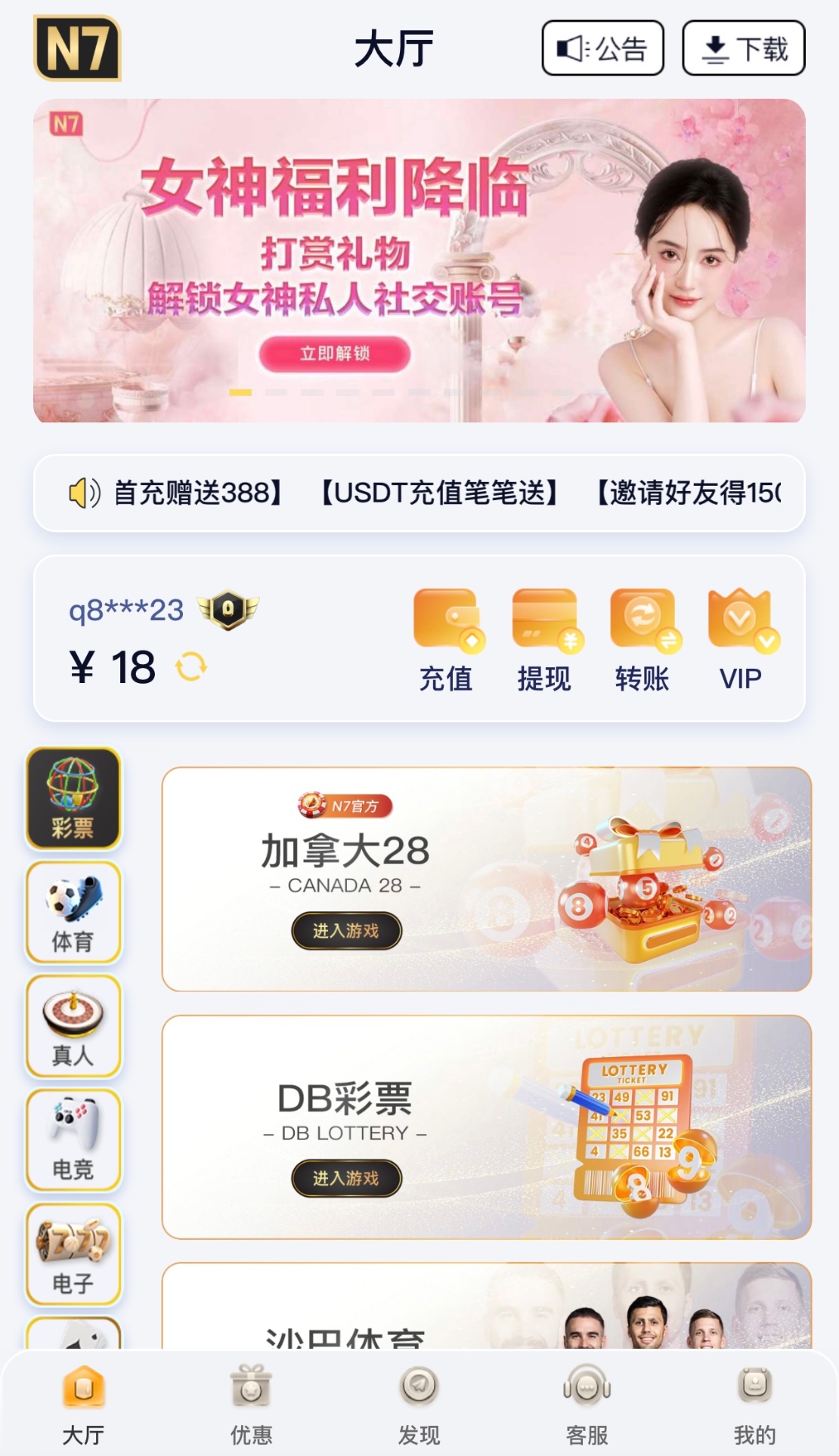Tap the 下载 download button

[x=743, y=48]
